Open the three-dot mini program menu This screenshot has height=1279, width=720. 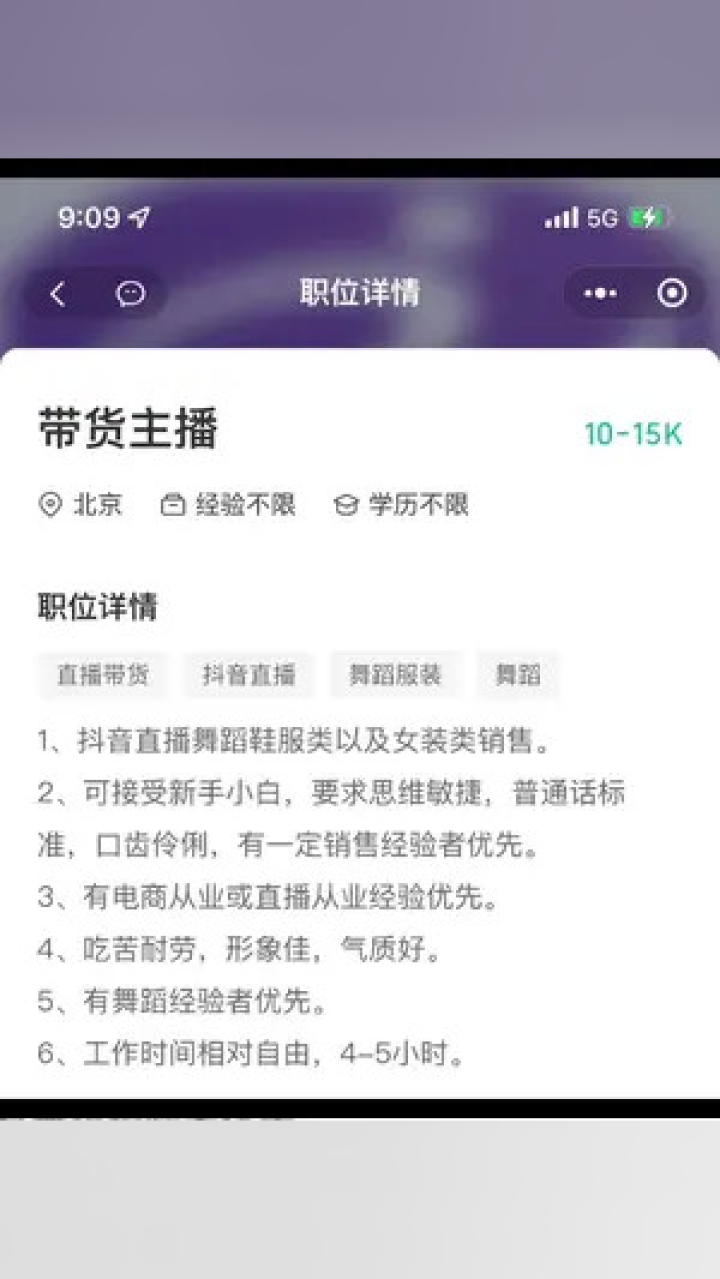(600, 293)
